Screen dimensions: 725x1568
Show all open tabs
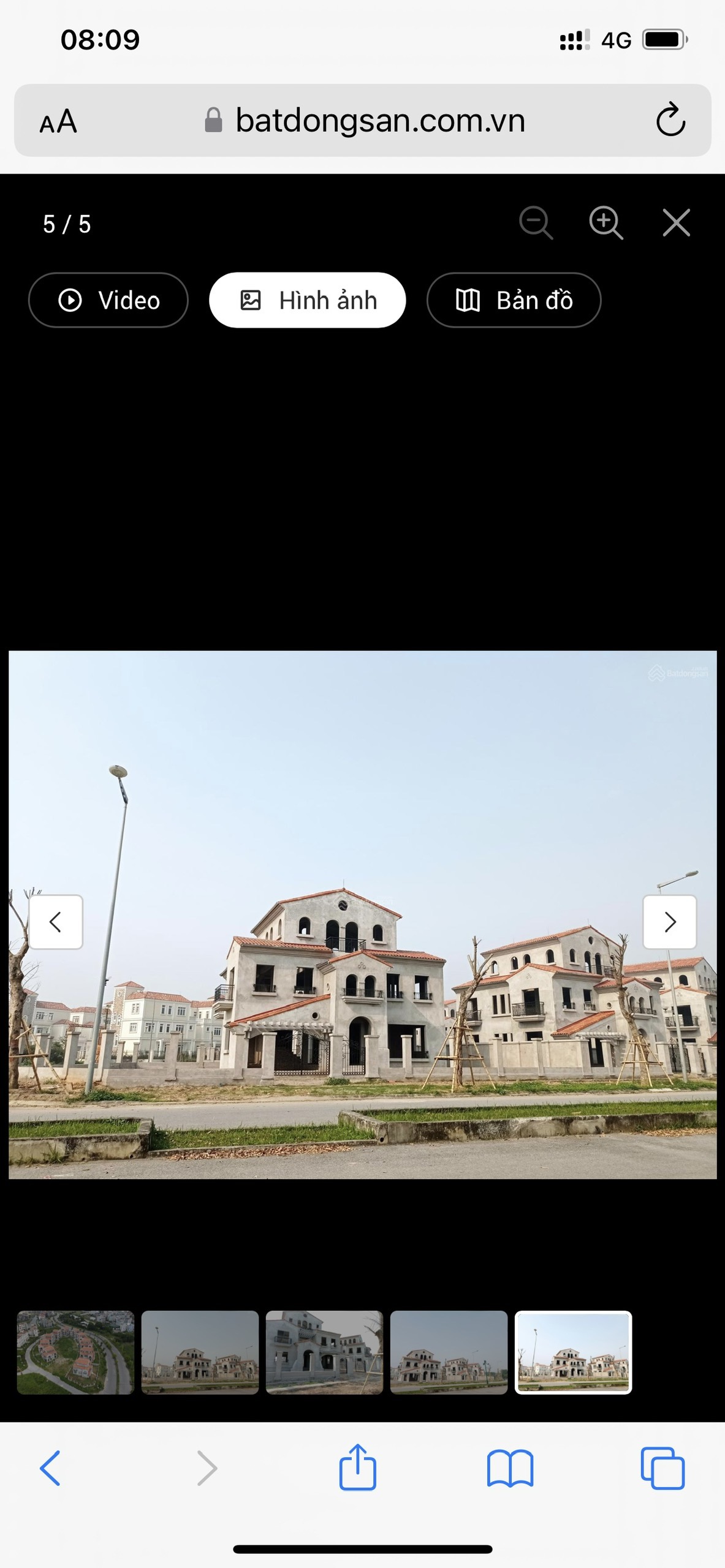pos(662,1468)
